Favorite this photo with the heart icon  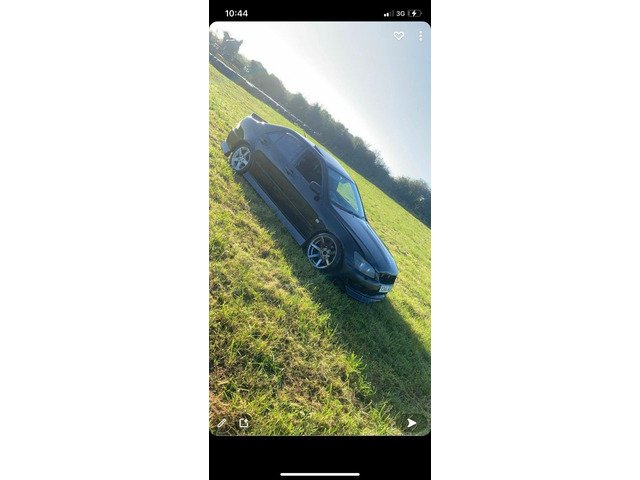[398, 36]
